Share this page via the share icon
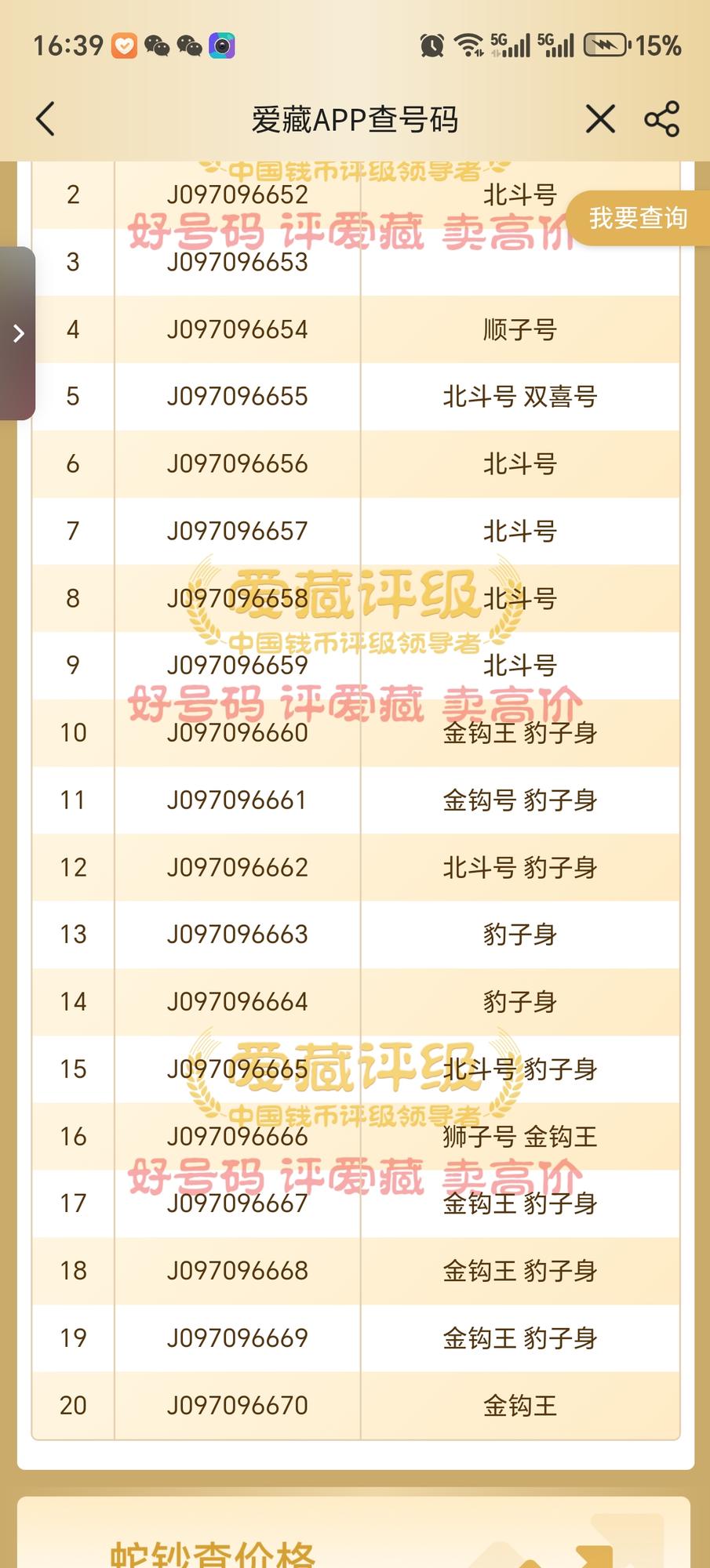Viewport: 710px width, 1568px height. (x=661, y=119)
